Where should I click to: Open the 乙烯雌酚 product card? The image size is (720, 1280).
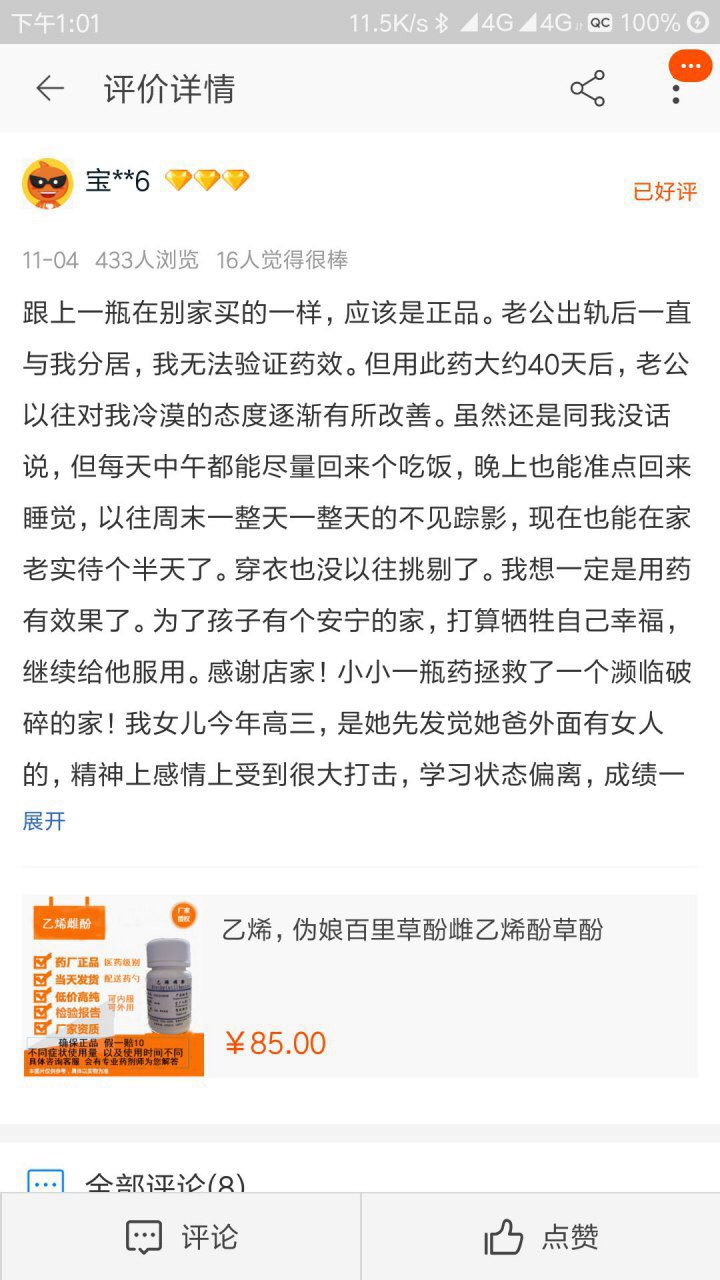click(360, 986)
